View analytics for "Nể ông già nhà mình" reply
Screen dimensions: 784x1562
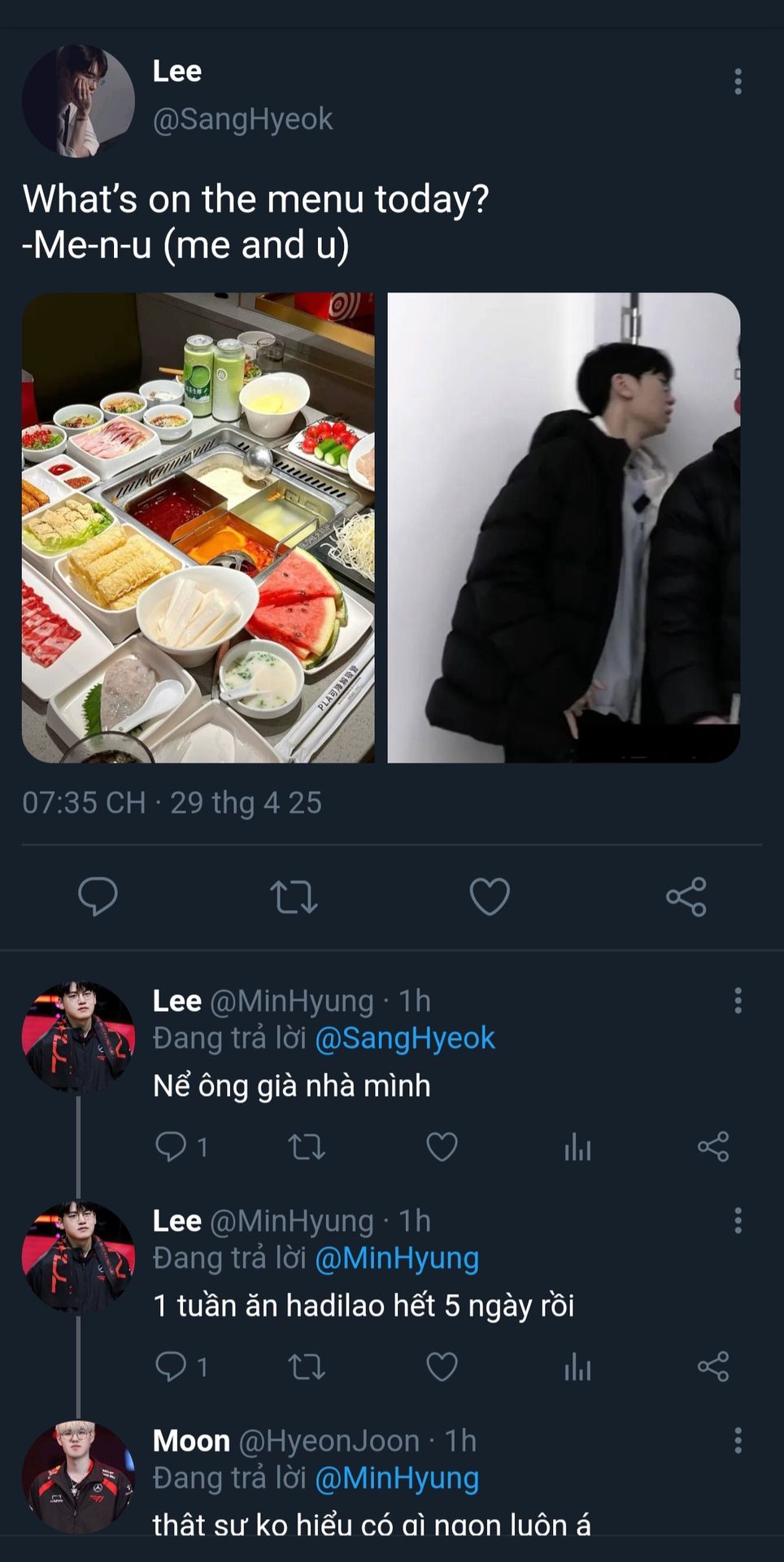coord(577,1147)
